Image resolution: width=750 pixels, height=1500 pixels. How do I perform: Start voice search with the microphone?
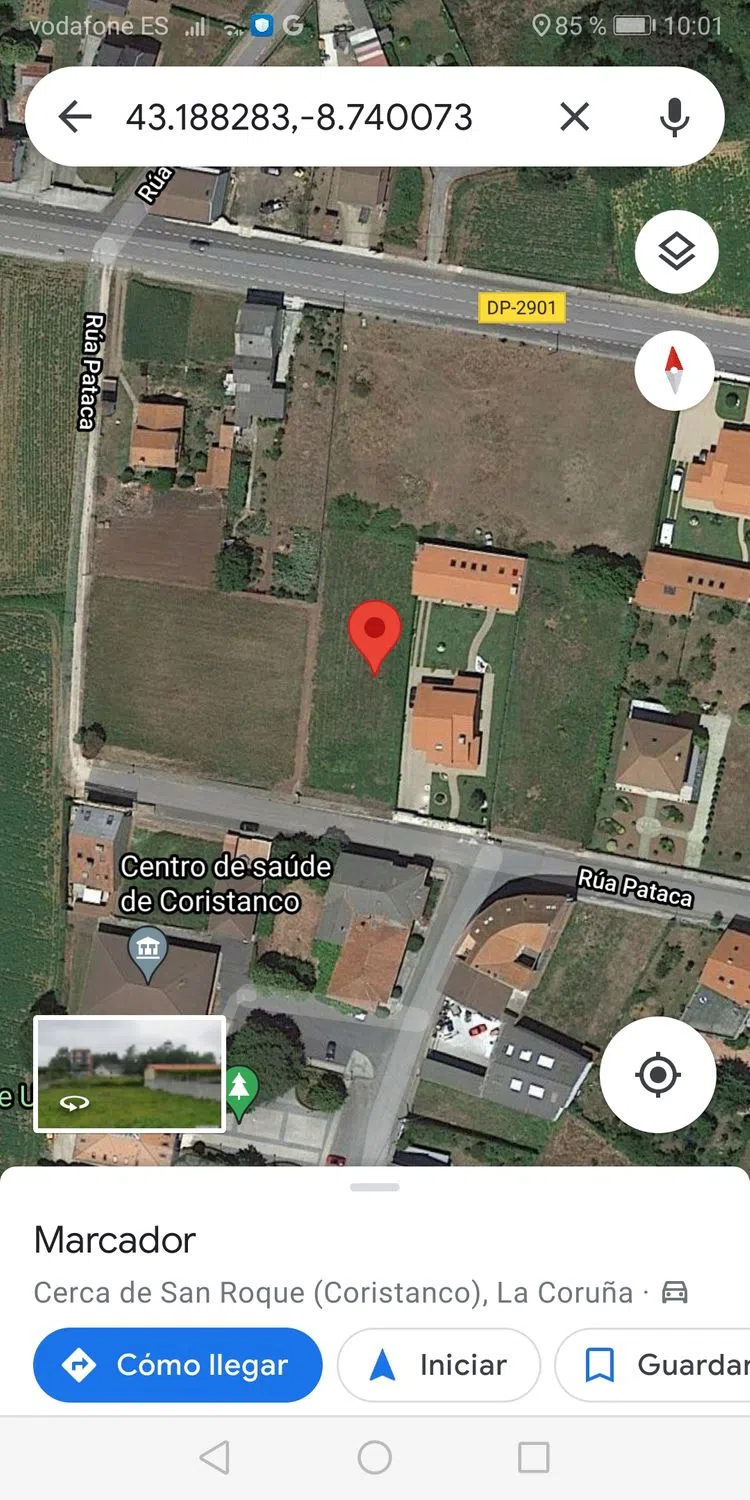[675, 117]
